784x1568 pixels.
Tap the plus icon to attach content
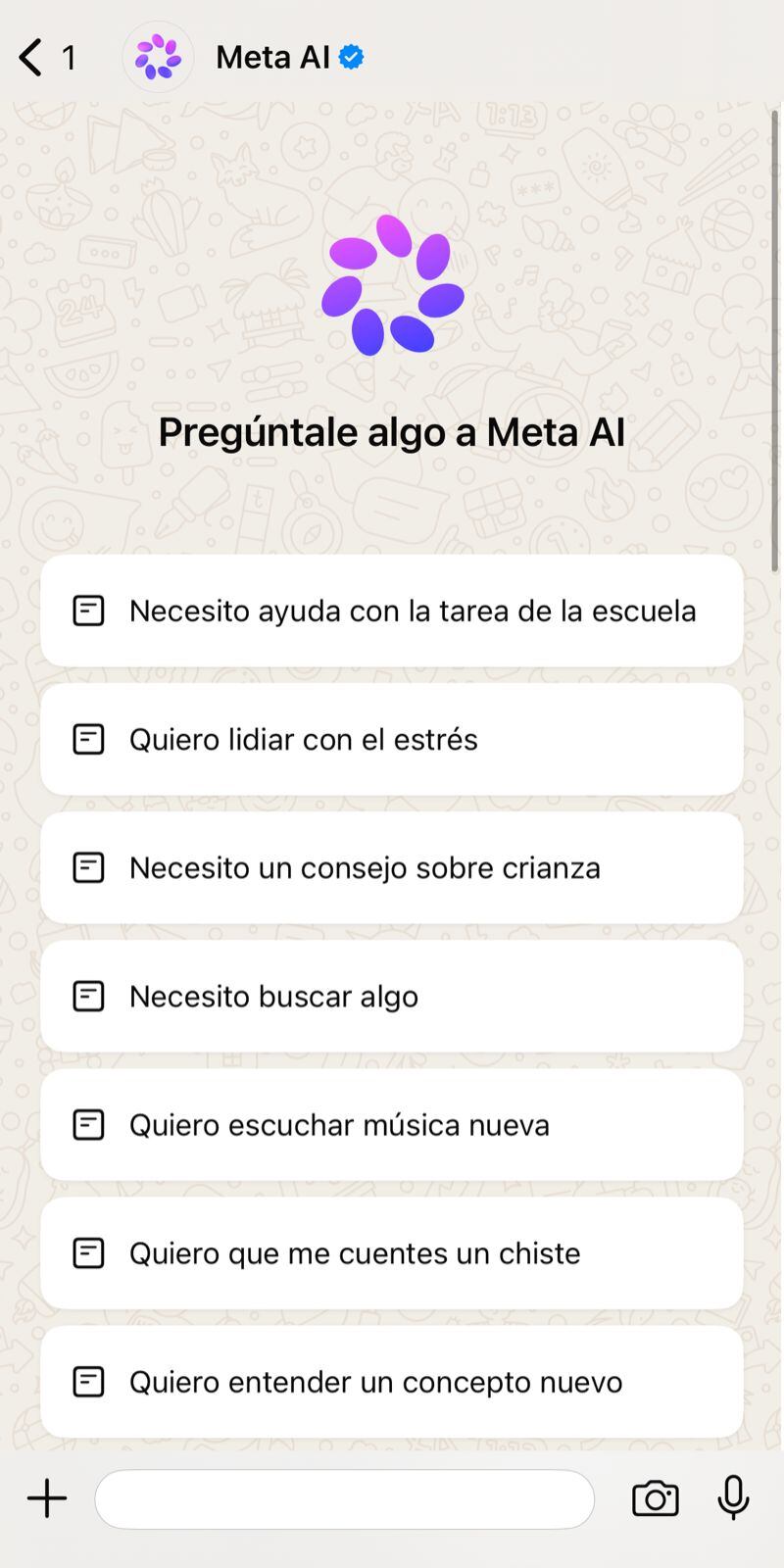pos(46,1498)
